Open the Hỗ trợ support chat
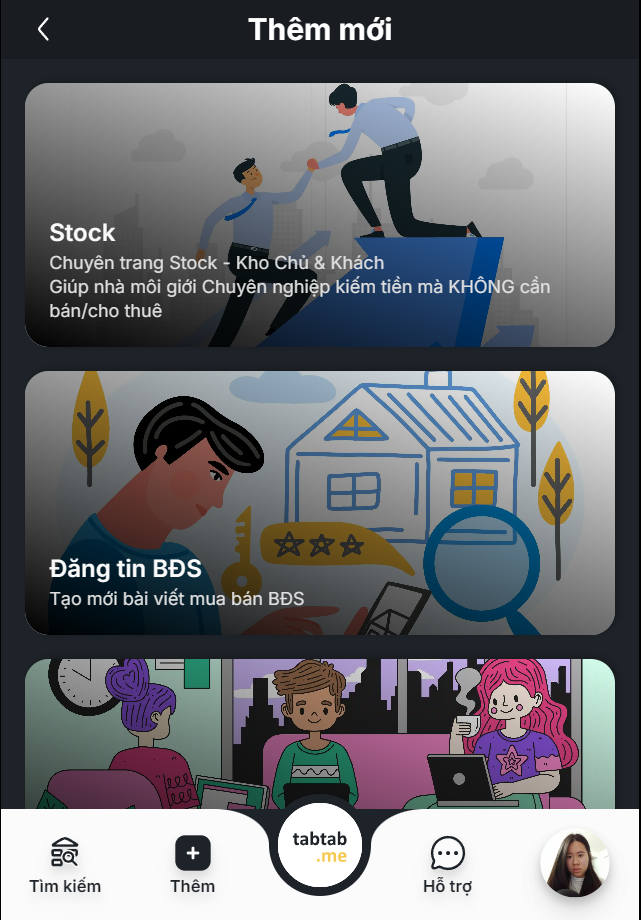 click(x=447, y=866)
